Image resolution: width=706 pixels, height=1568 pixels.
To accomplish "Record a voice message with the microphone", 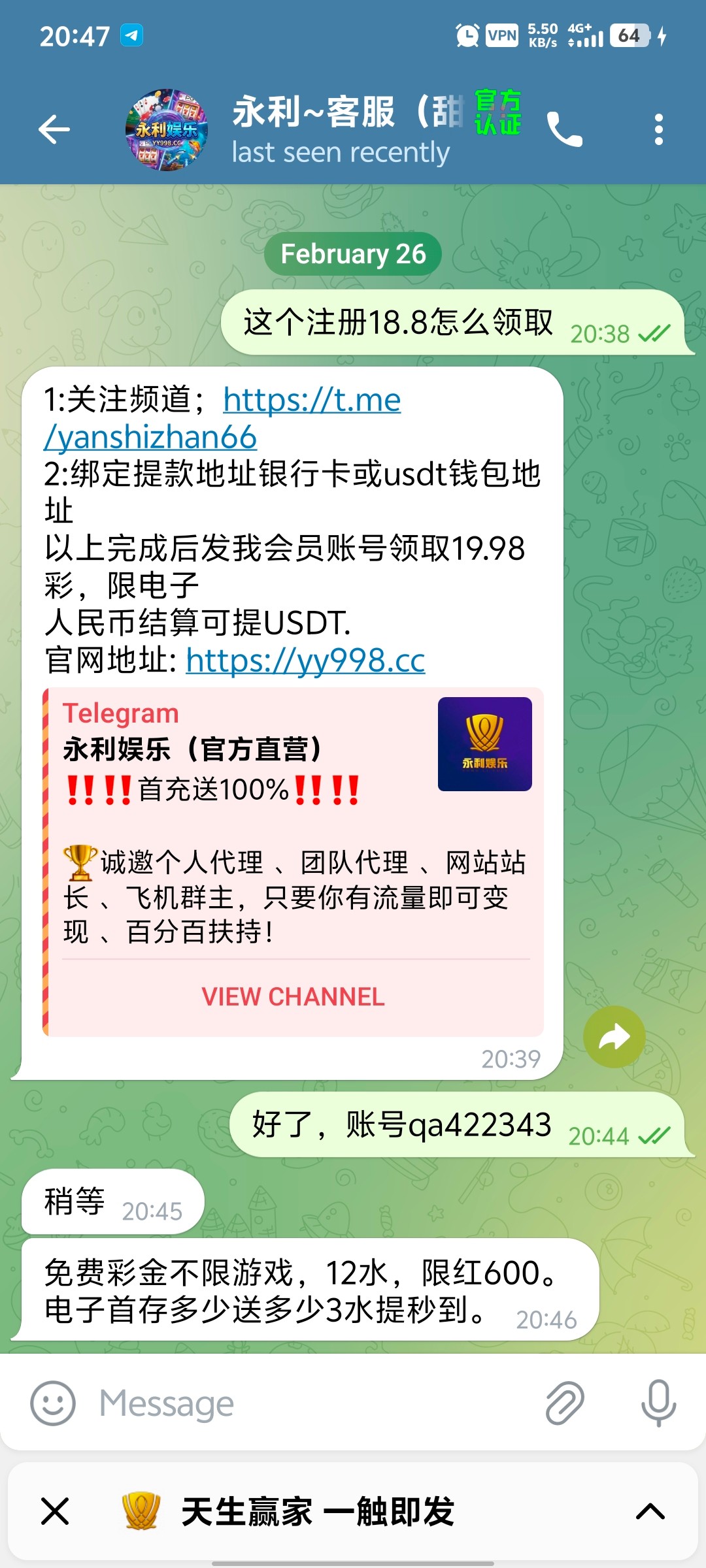I will click(658, 1403).
